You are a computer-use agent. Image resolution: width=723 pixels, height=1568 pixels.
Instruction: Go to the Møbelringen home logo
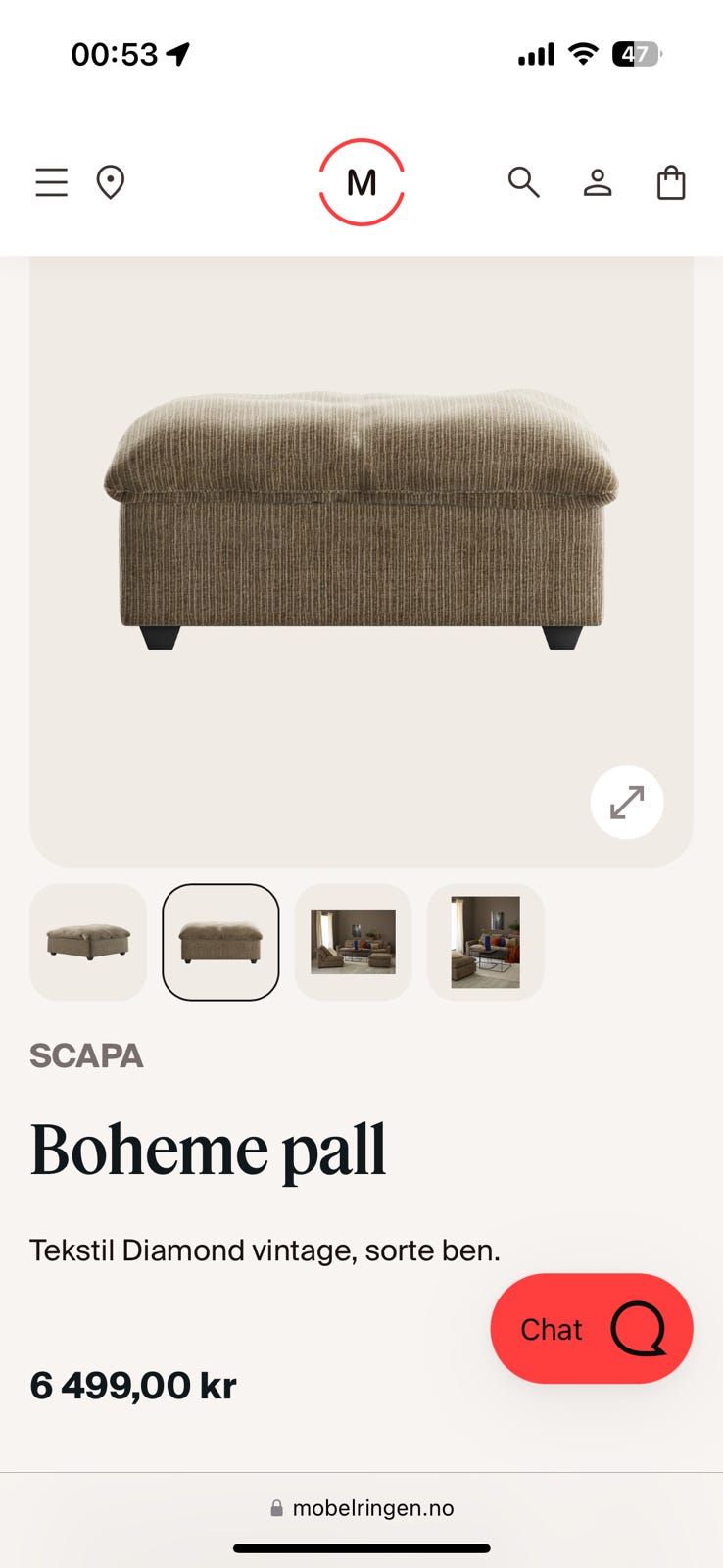point(361,182)
